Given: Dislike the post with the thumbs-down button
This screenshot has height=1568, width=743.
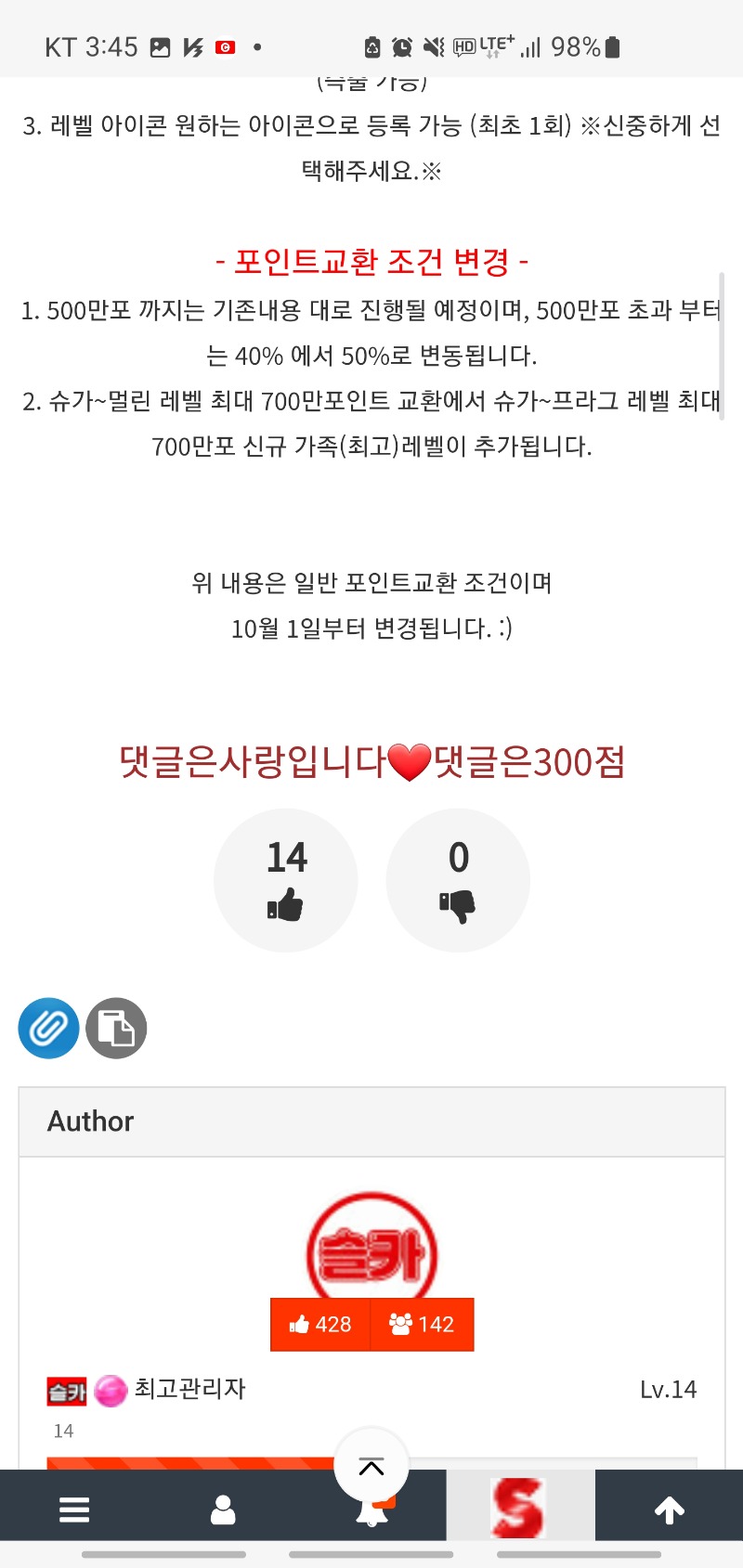Looking at the screenshot, I should tap(458, 880).
